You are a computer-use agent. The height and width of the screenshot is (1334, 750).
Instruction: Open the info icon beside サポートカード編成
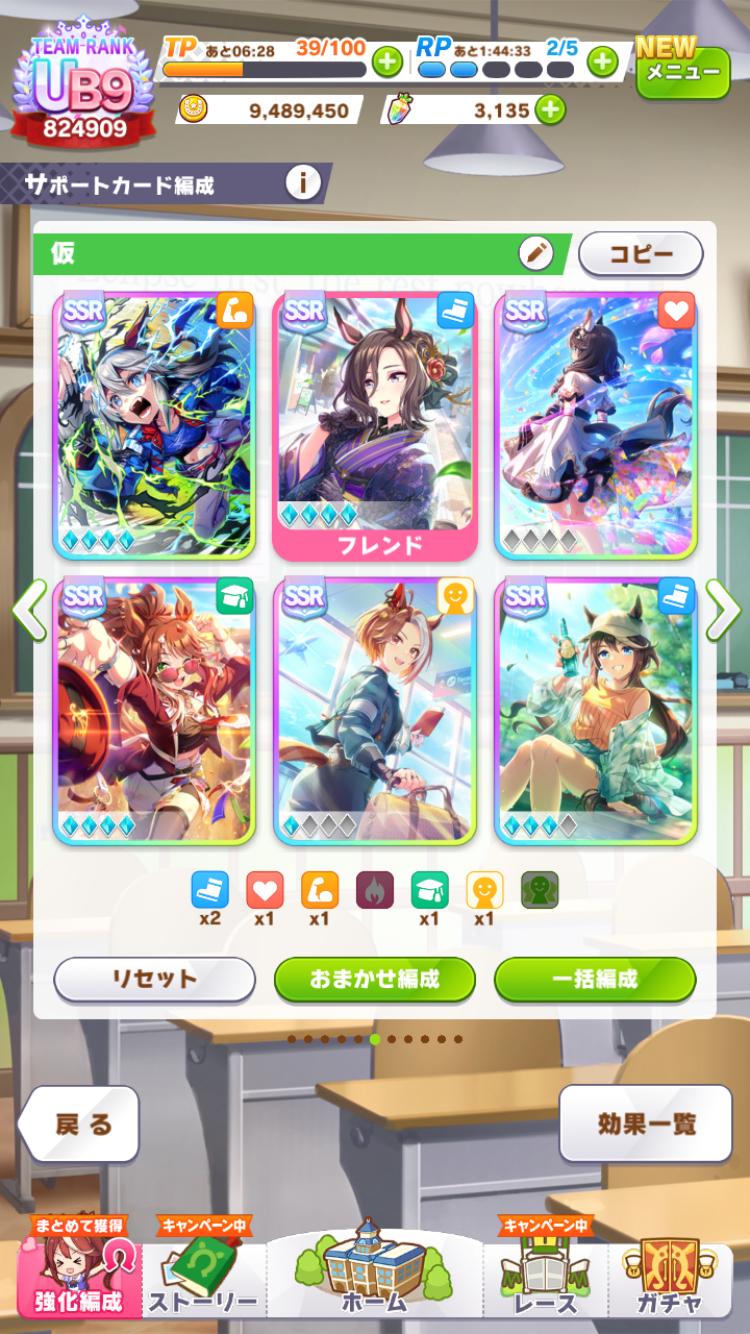(302, 183)
